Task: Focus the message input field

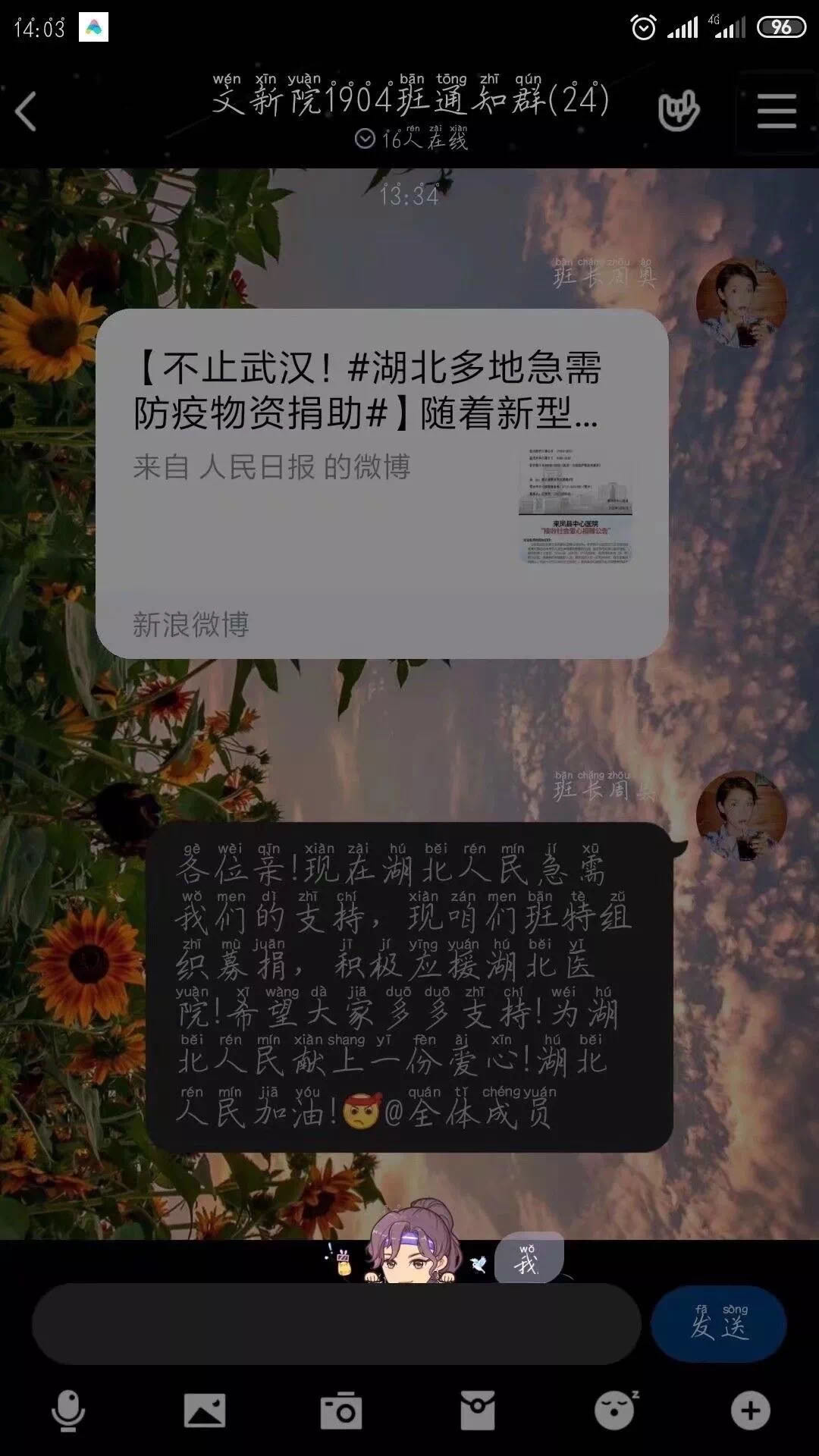Action: [336, 1324]
